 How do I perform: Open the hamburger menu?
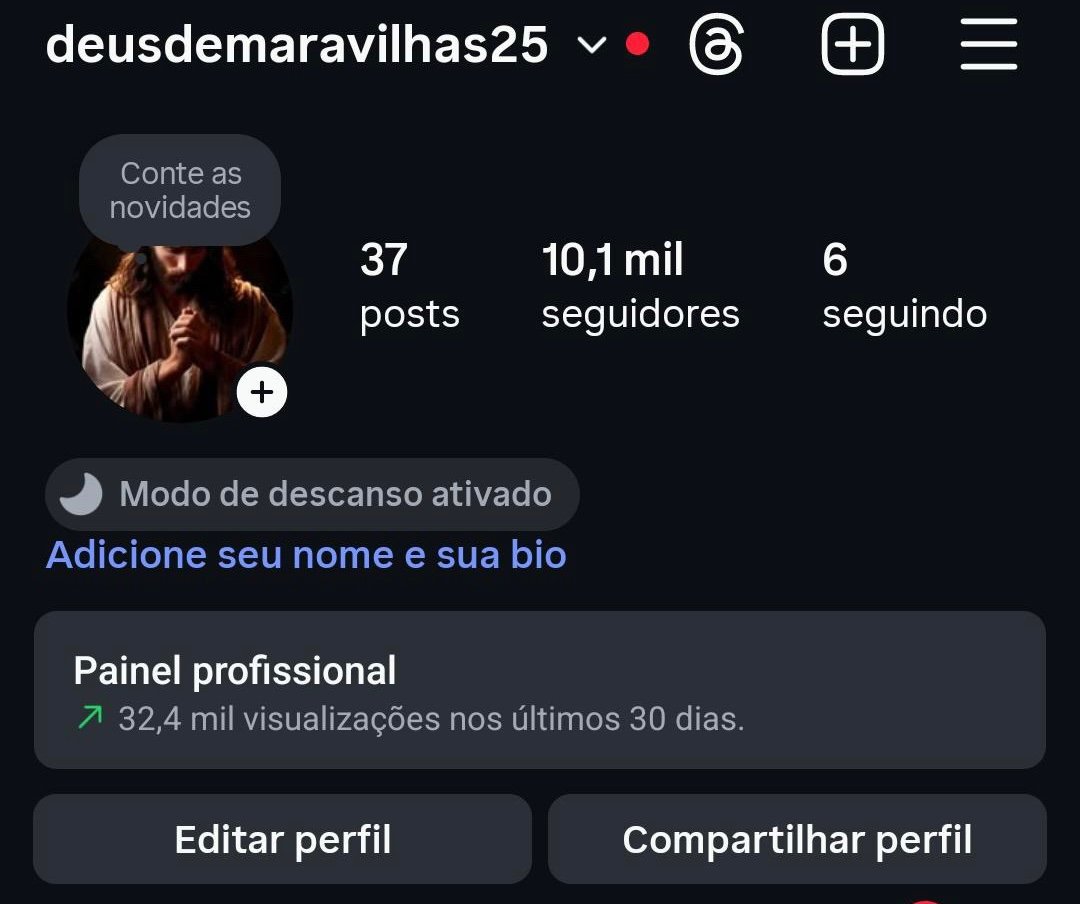[x=988, y=46]
